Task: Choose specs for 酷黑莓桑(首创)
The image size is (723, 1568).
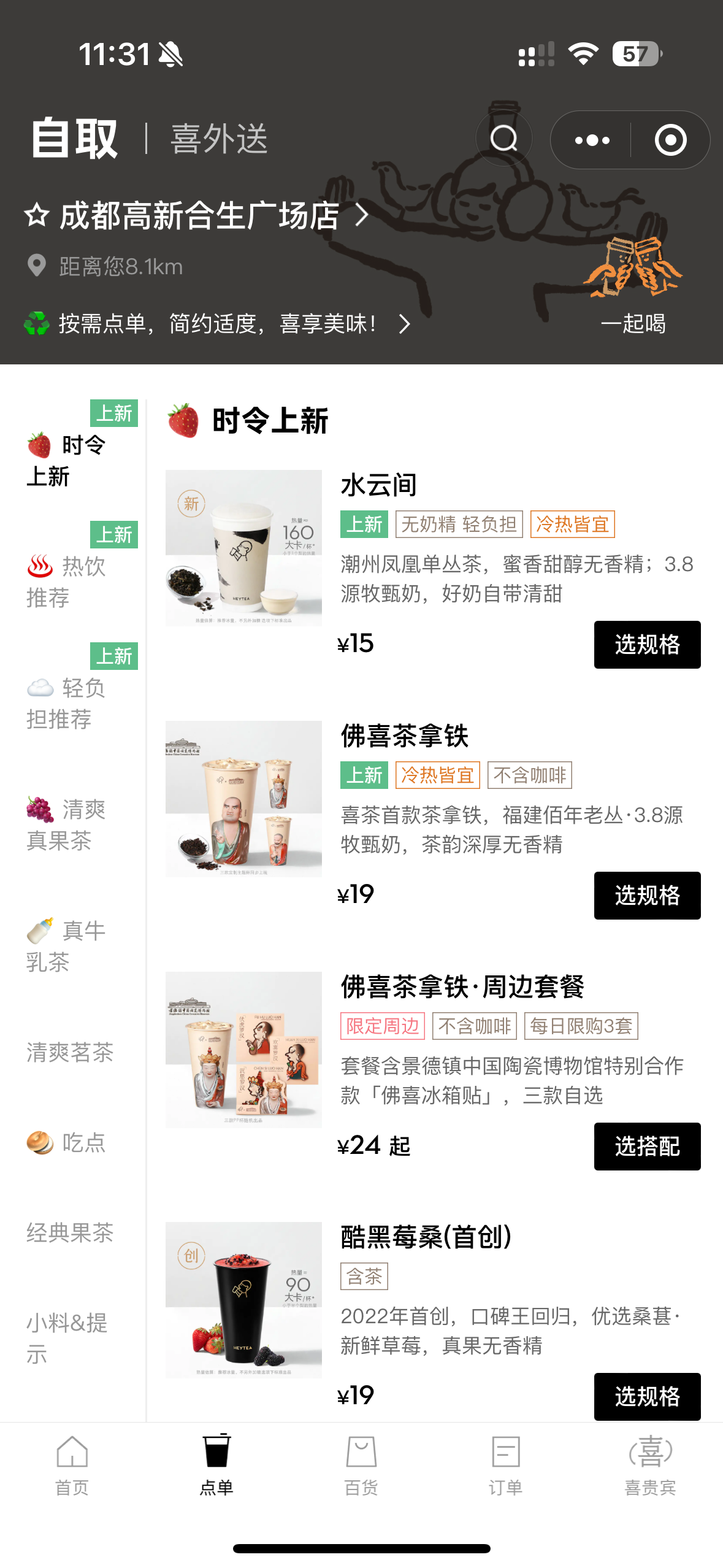Action: click(647, 1396)
